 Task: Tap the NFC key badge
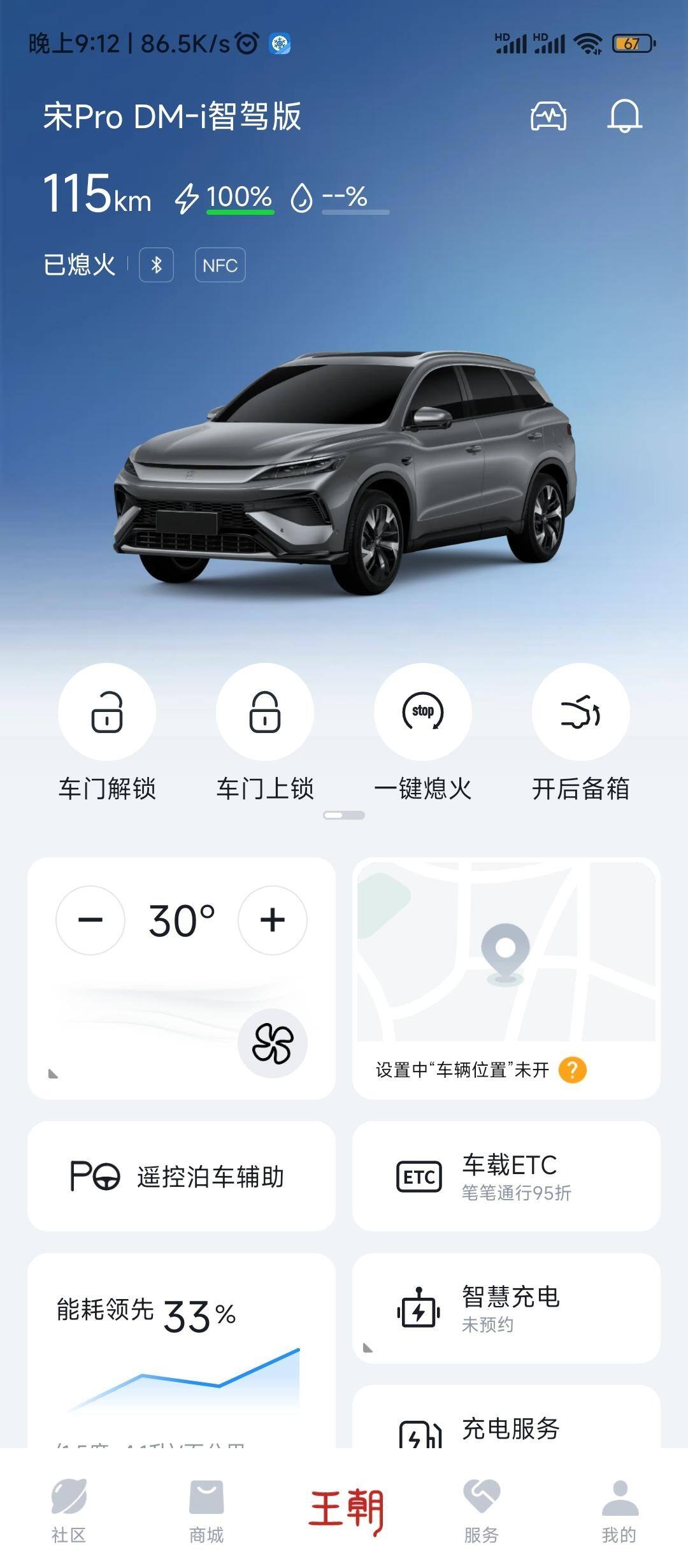220,265
